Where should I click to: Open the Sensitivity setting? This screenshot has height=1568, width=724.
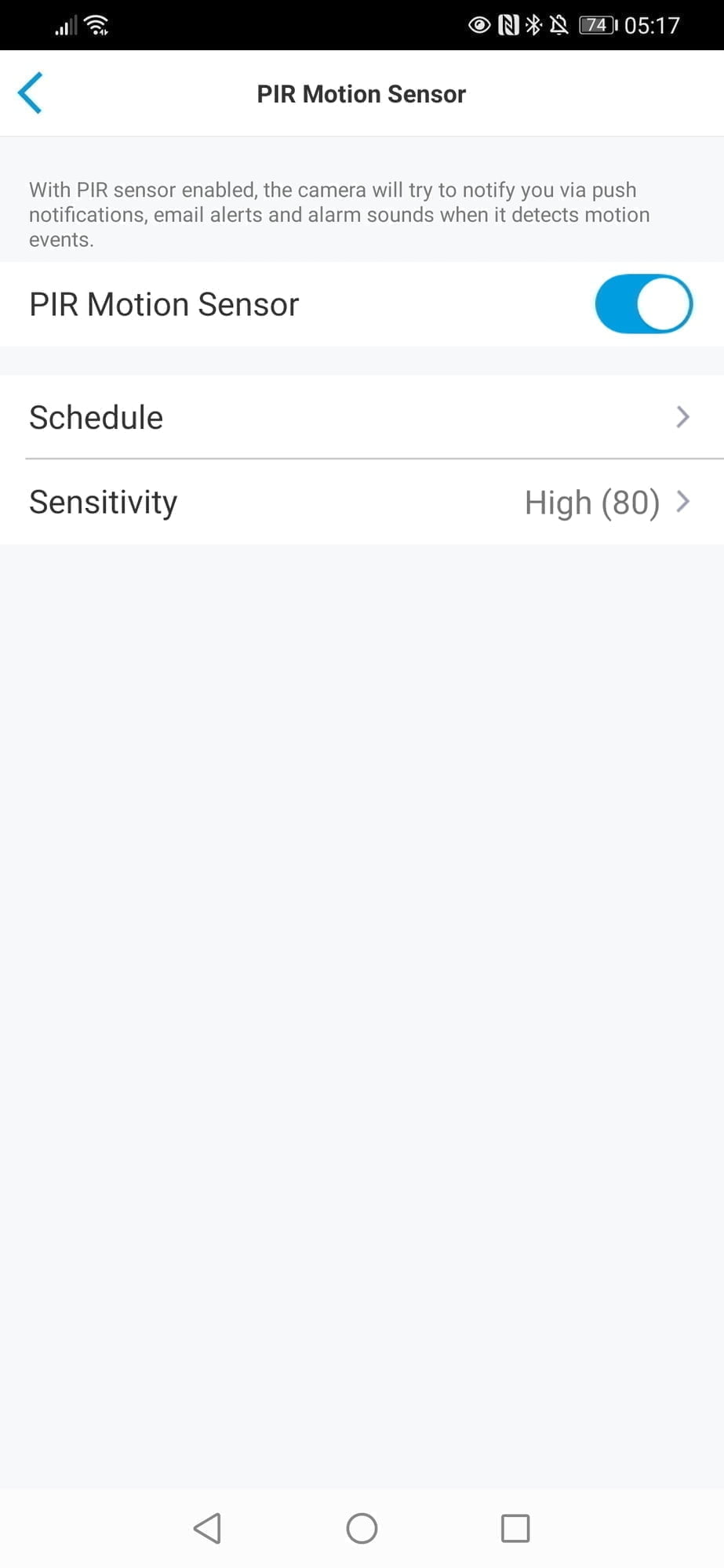click(361, 502)
